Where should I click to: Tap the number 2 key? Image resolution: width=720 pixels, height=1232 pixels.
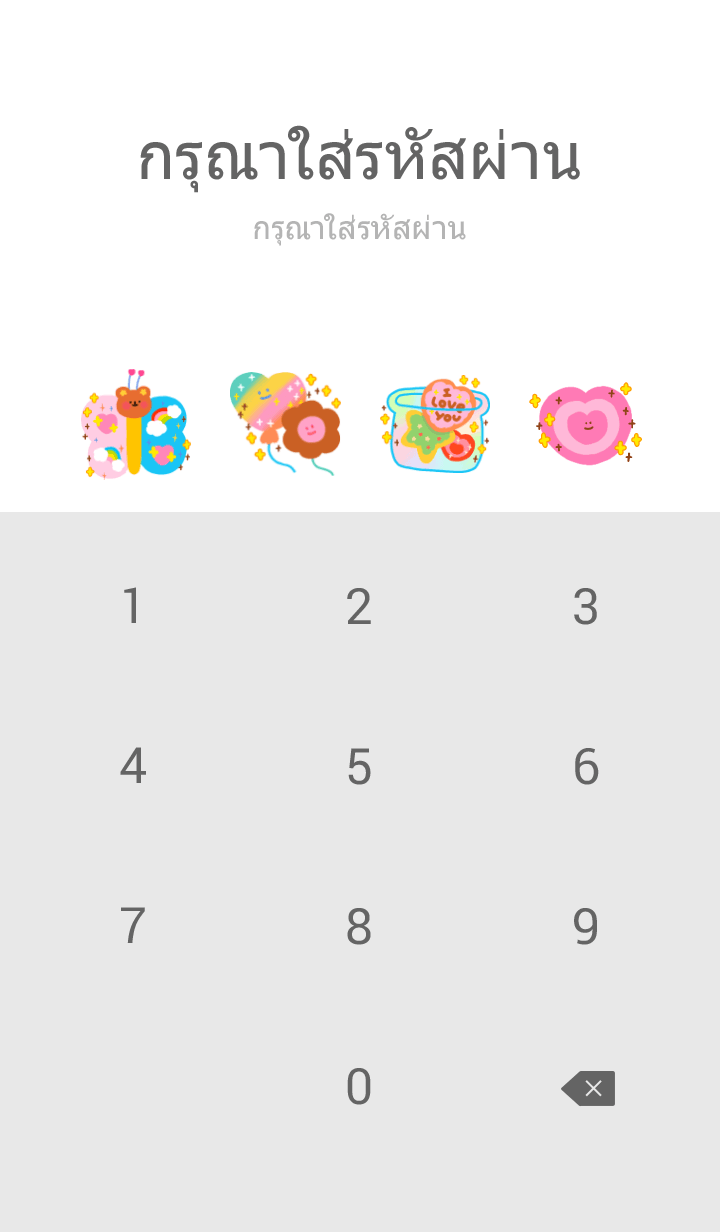click(359, 607)
